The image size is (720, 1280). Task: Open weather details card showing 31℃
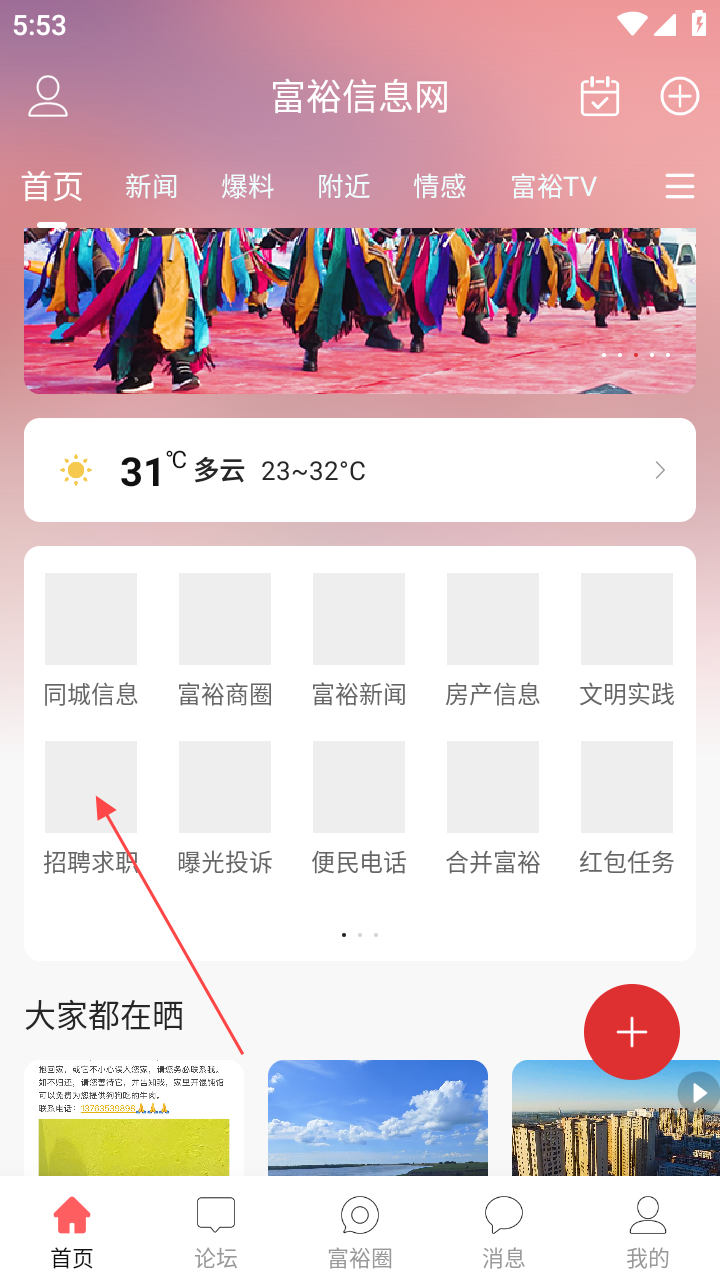tap(360, 470)
